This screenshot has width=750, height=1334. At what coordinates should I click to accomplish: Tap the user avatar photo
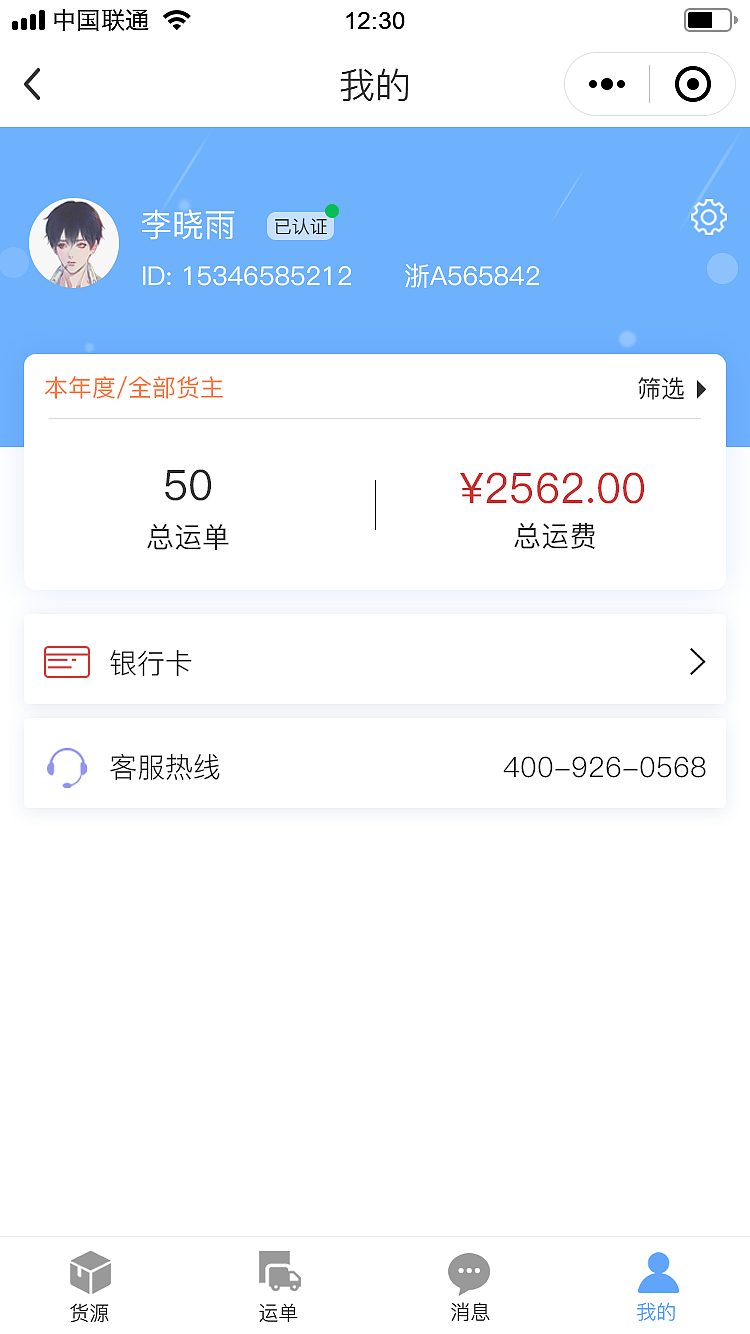pyautogui.click(x=74, y=242)
